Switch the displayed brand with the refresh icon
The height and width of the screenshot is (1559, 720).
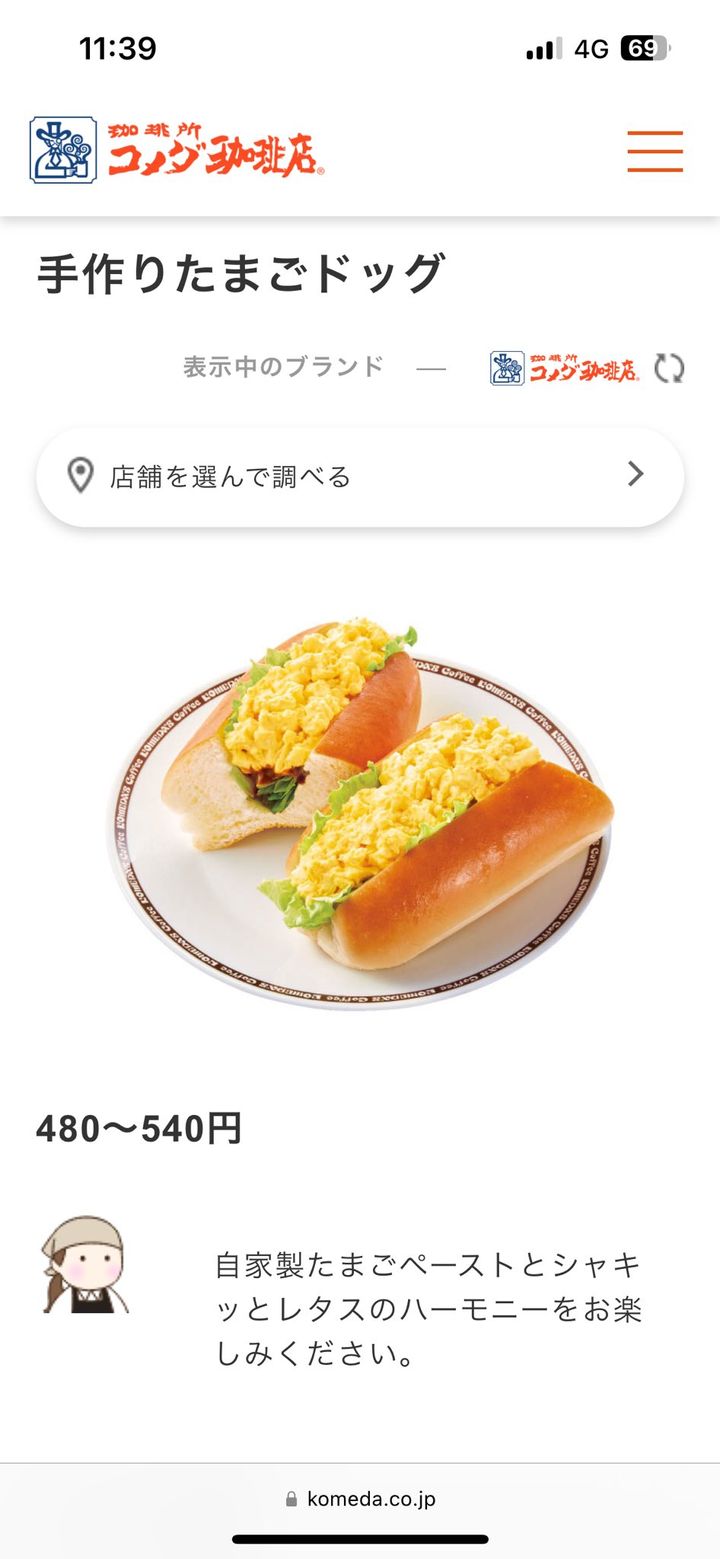pos(669,368)
